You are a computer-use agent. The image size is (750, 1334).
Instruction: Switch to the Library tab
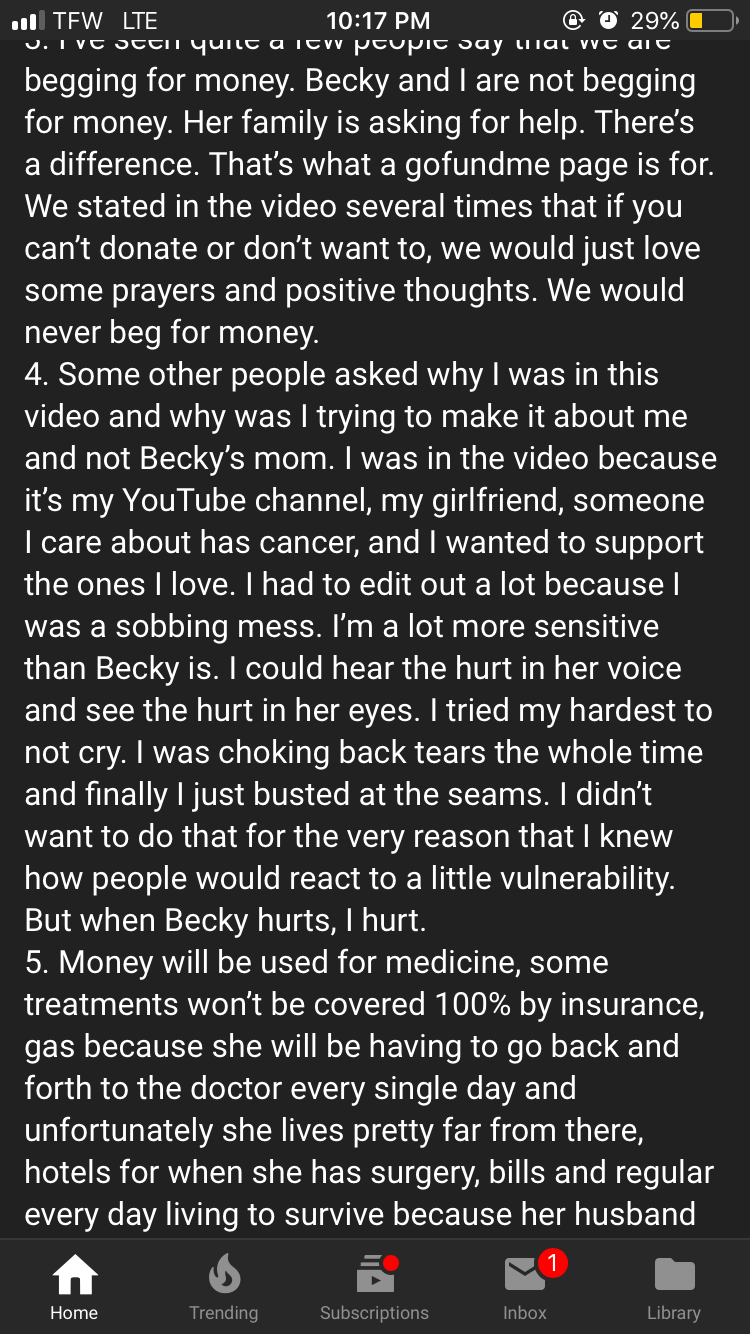coord(674,1287)
